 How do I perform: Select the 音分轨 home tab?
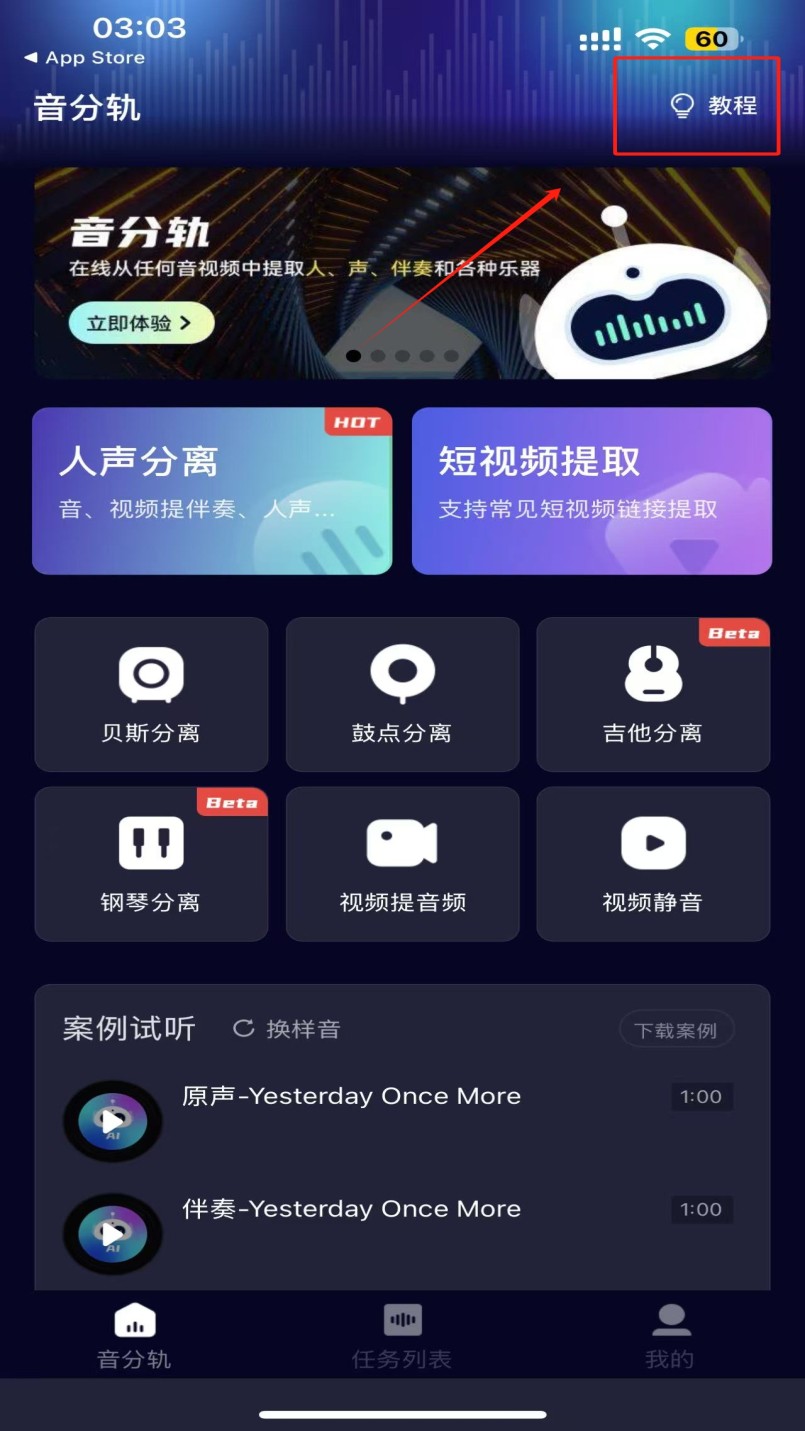(x=134, y=1337)
